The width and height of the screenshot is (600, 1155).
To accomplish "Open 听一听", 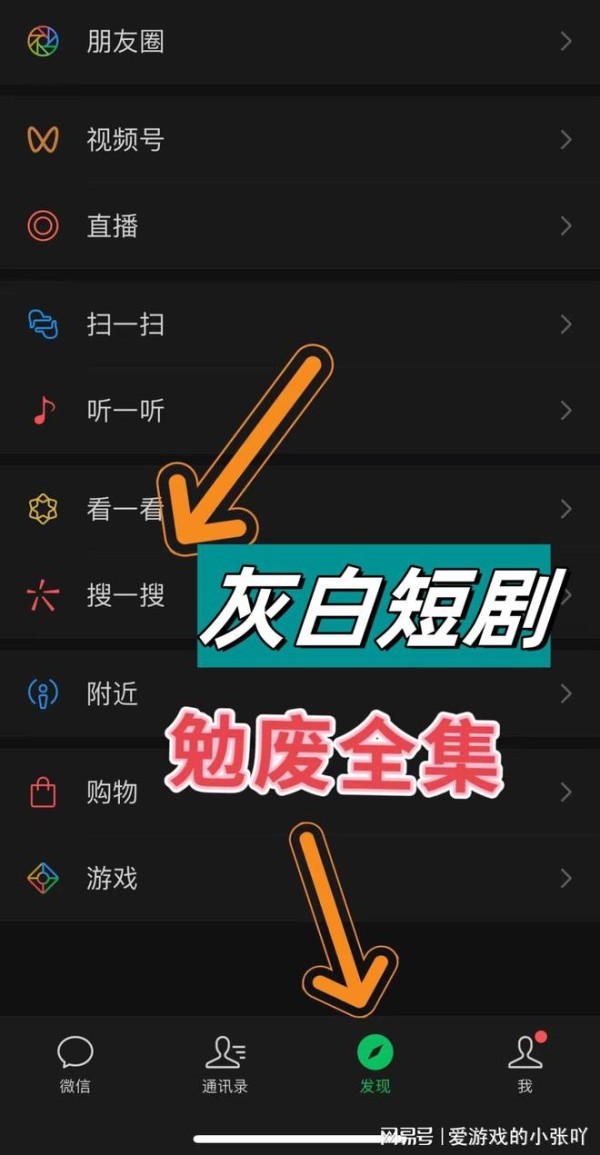I will pyautogui.click(x=300, y=410).
